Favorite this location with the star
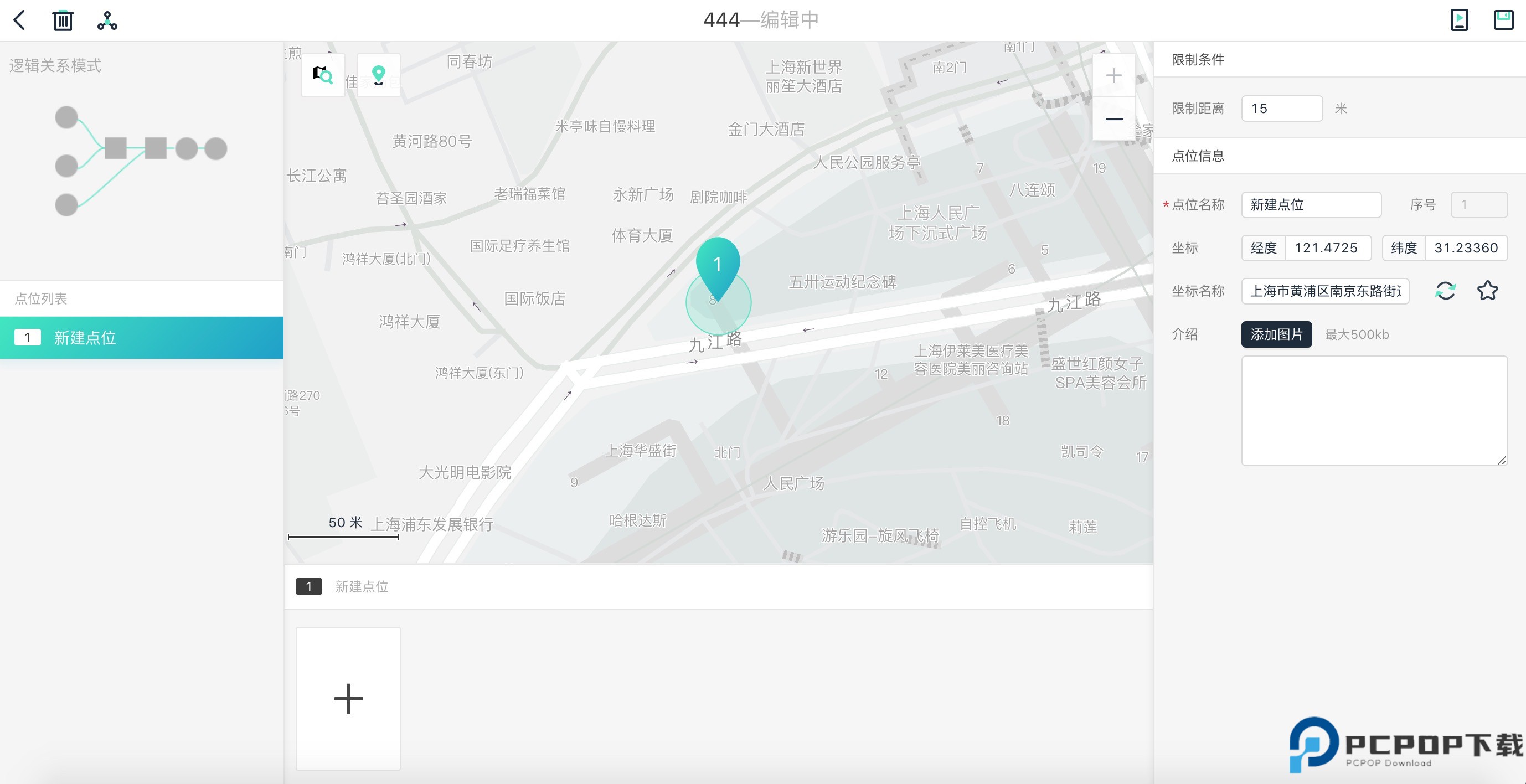The height and width of the screenshot is (784, 1526). pos(1487,291)
